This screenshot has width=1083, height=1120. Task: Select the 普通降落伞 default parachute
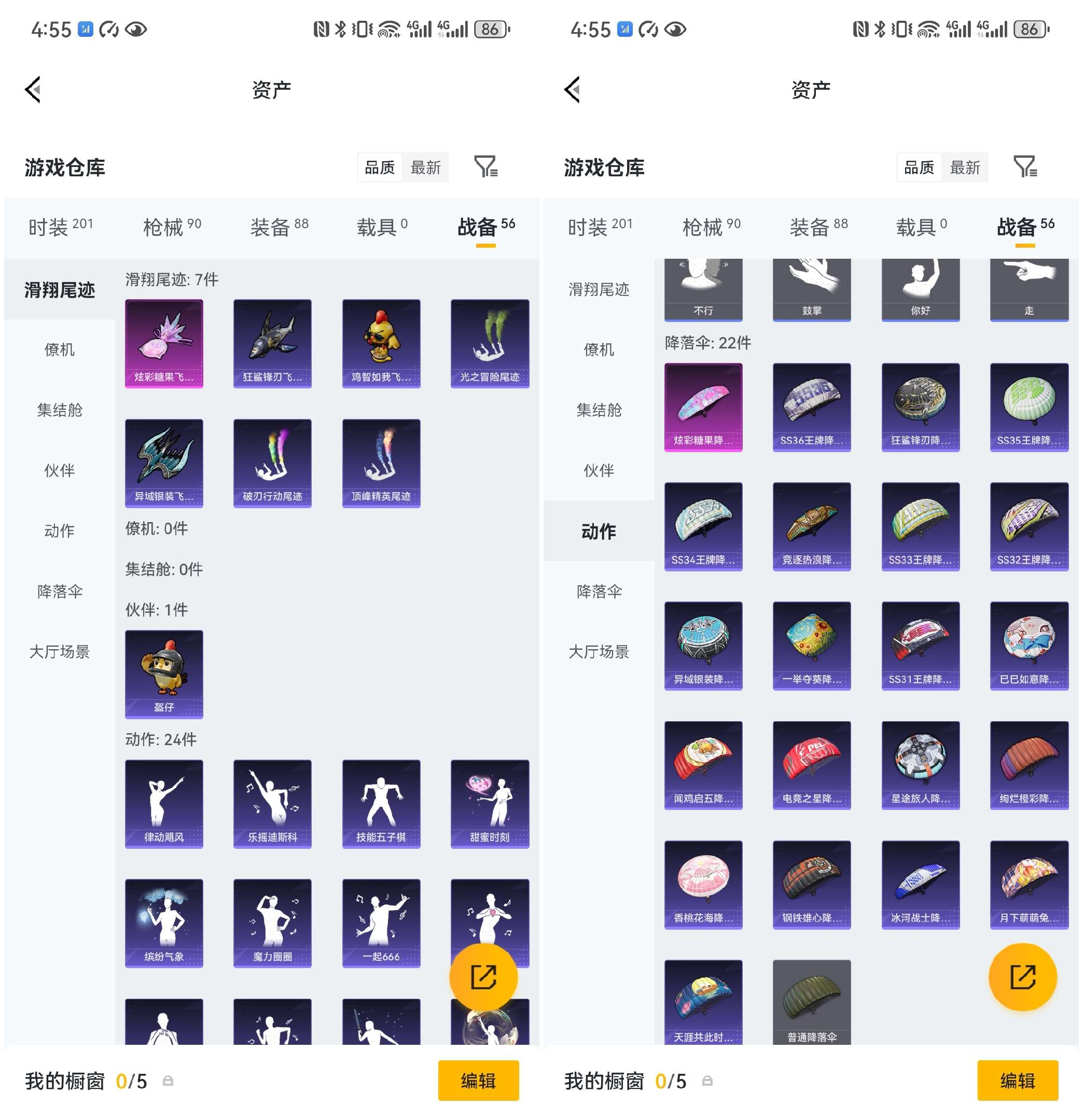[812, 1003]
